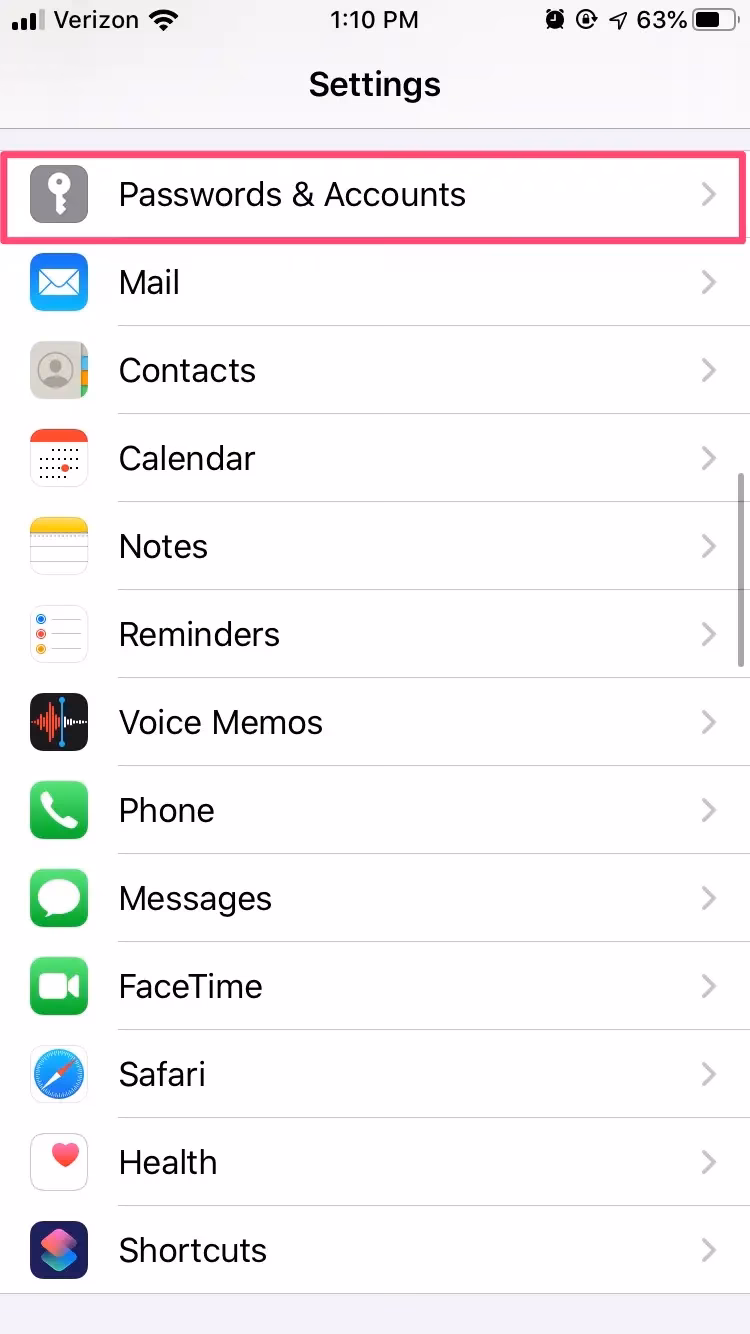Open the Passwords & Accounts settings

(375, 195)
